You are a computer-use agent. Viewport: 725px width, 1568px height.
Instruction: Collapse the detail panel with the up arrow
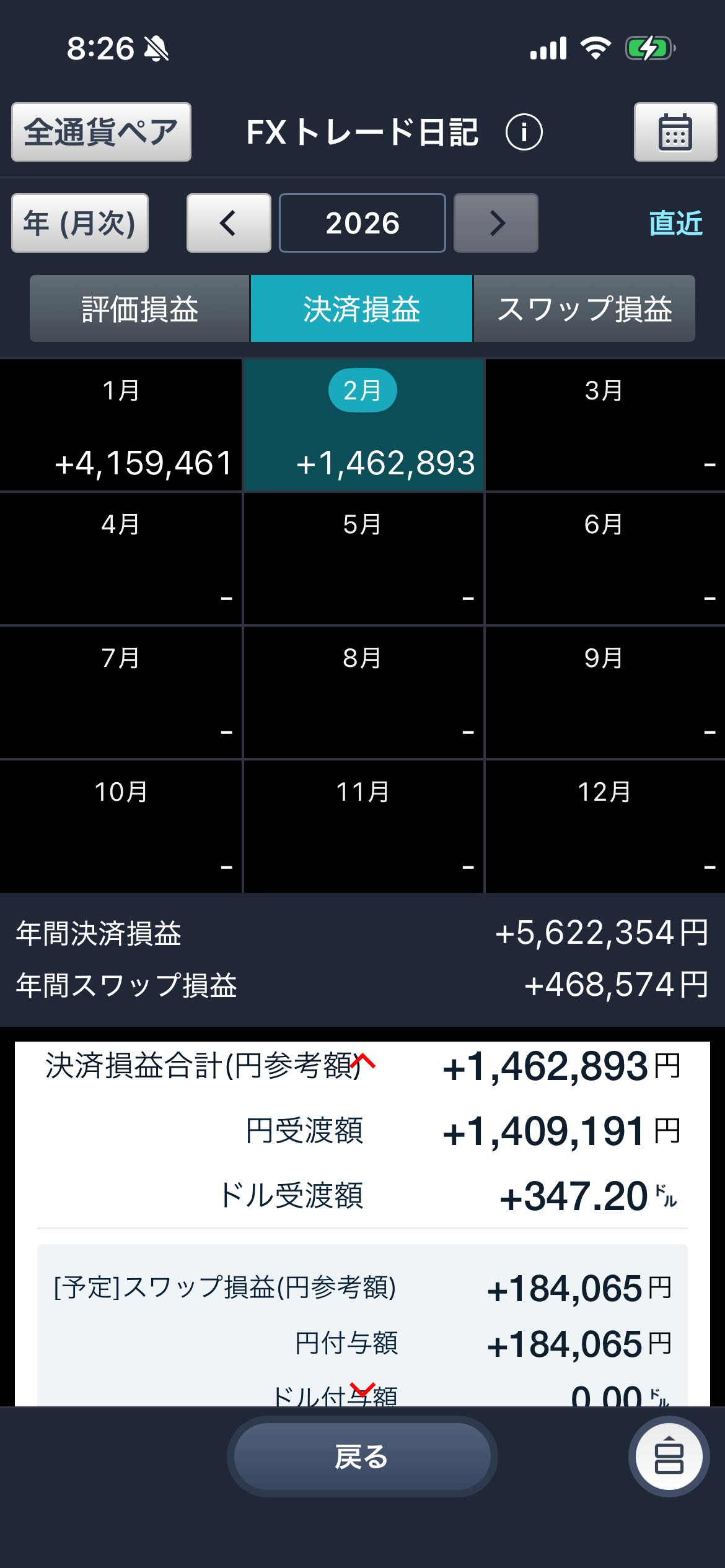pos(363,1062)
